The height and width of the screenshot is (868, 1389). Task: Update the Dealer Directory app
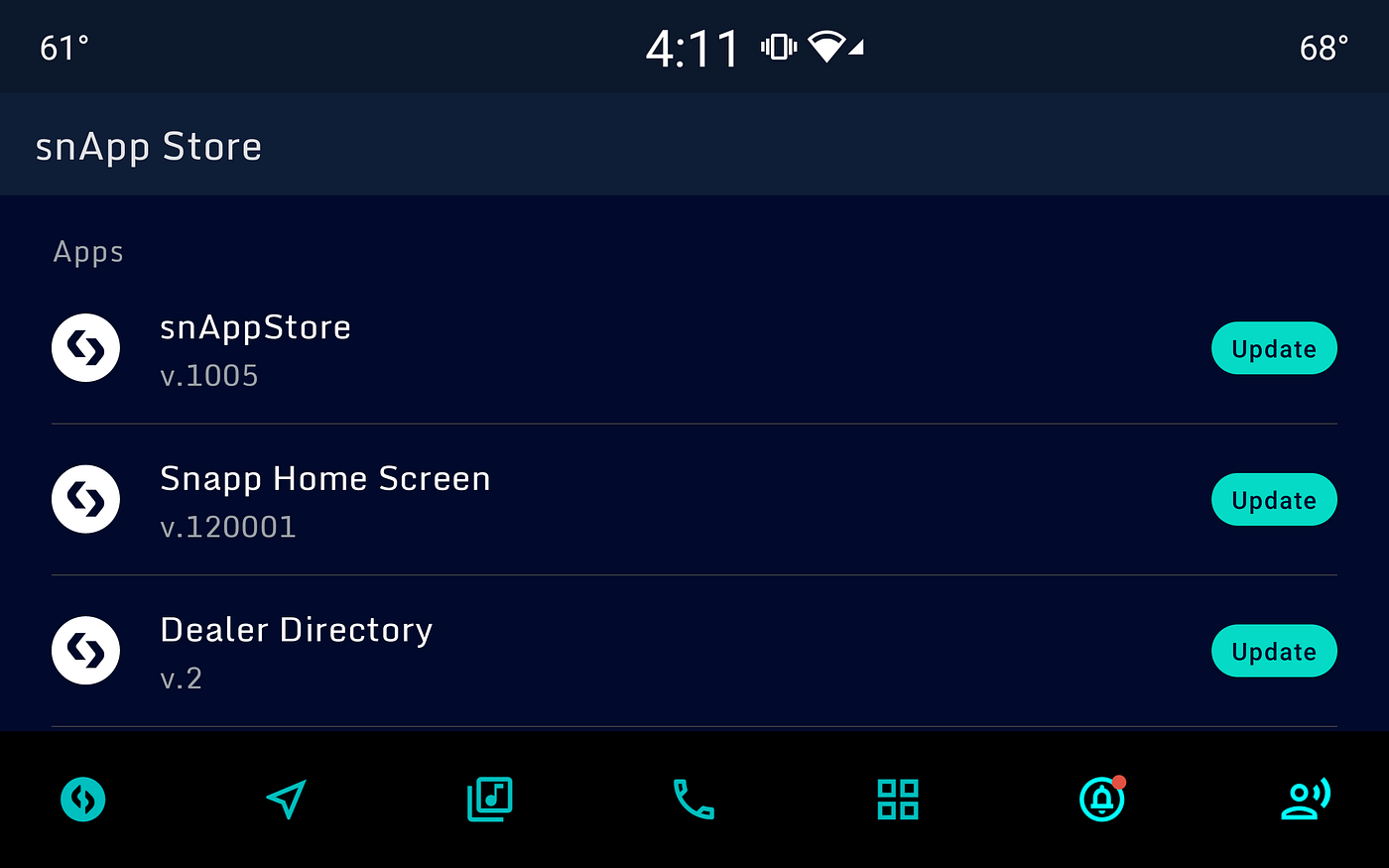click(x=1273, y=651)
